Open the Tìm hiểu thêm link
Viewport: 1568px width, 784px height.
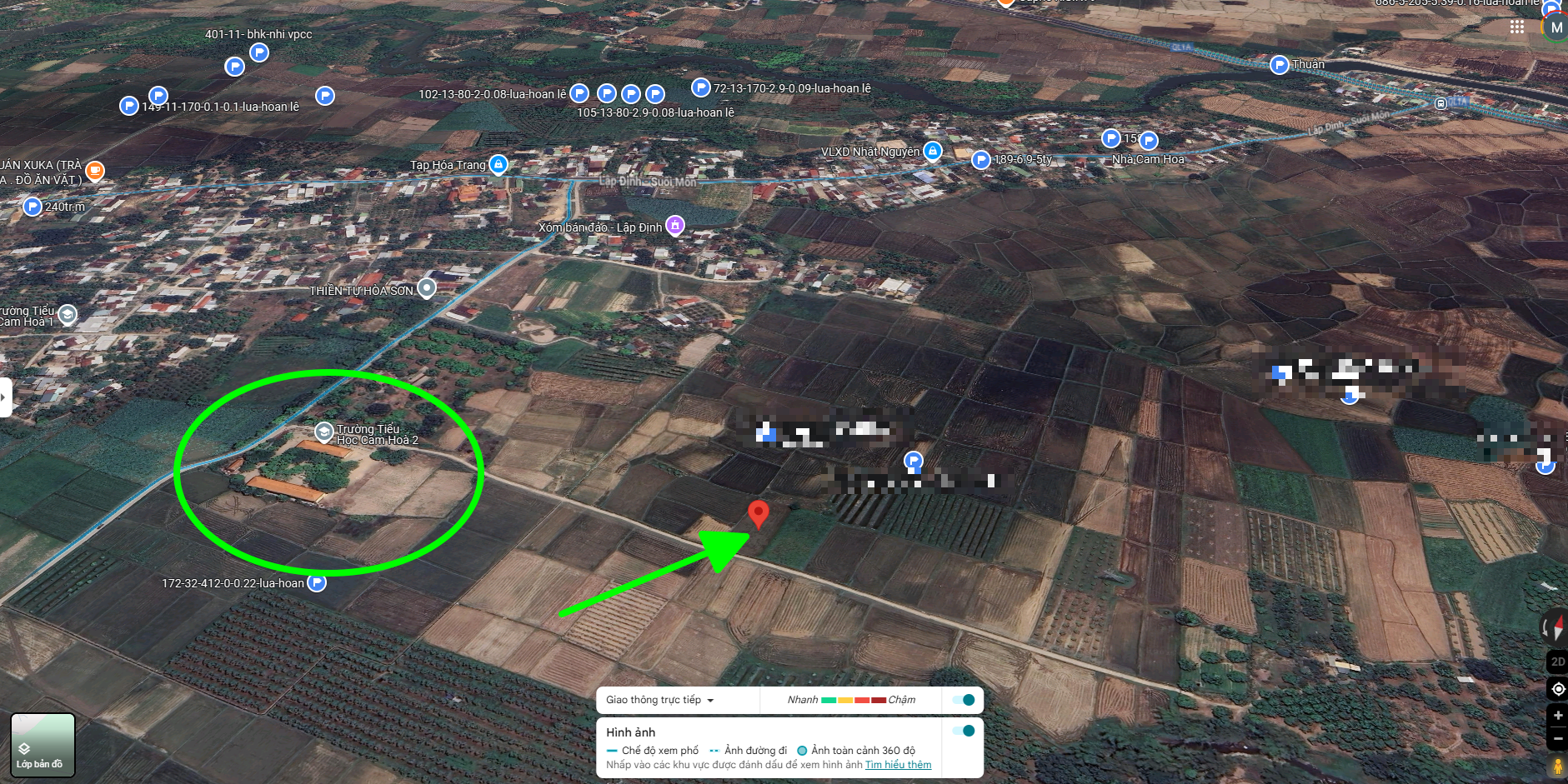pyautogui.click(x=898, y=765)
